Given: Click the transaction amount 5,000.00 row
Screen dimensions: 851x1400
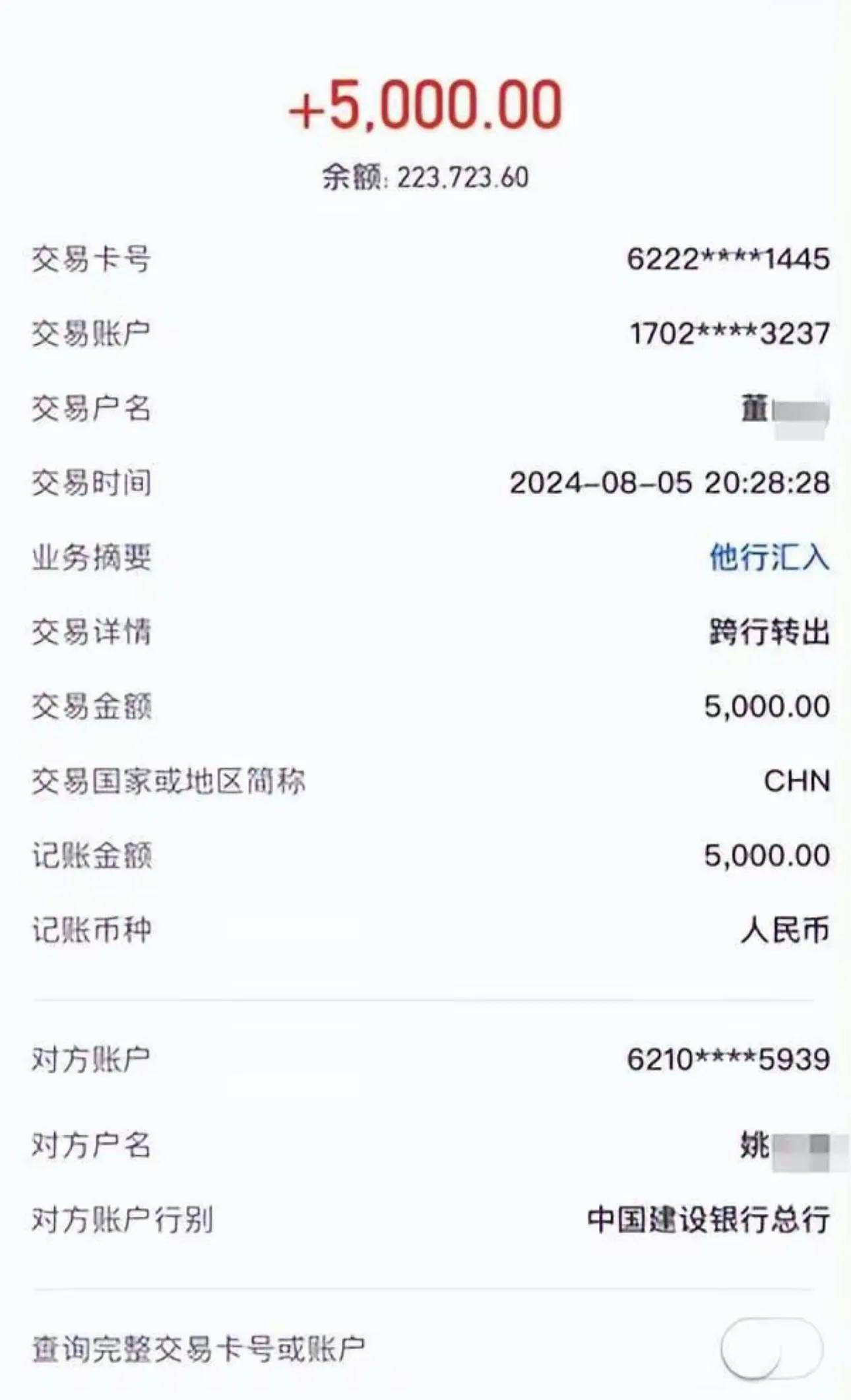Looking at the screenshot, I should [x=765, y=707].
